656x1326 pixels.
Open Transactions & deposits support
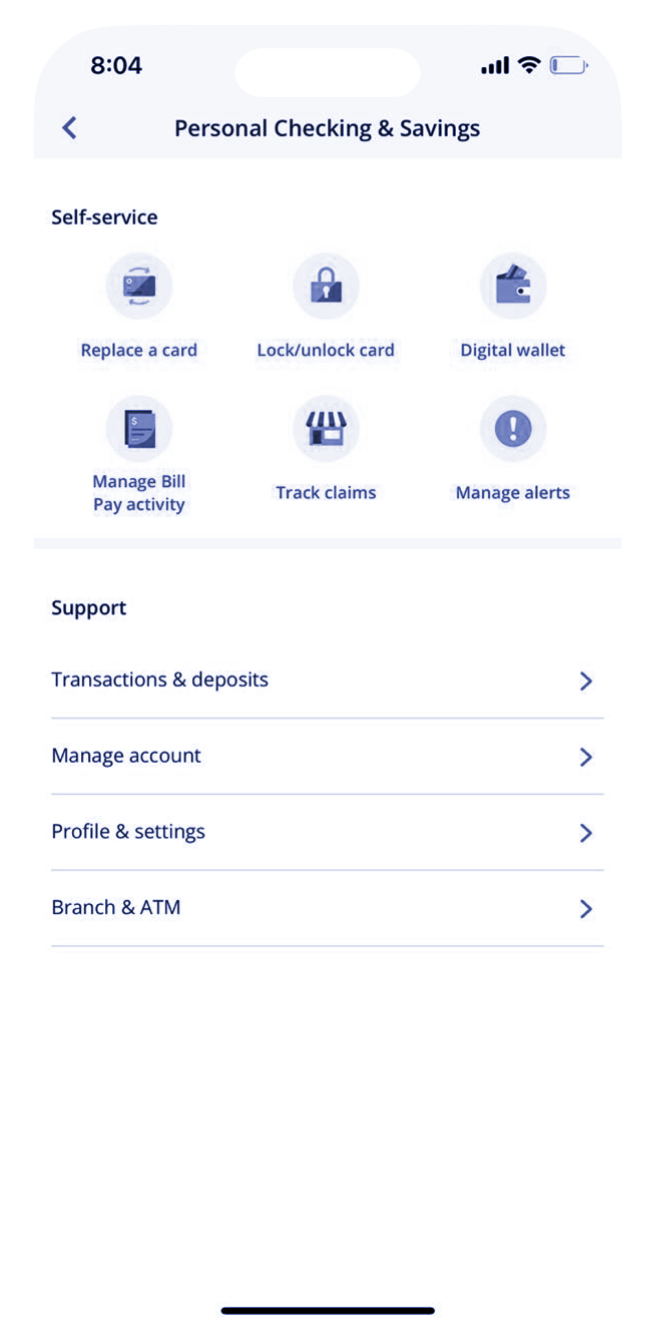pyautogui.click(x=327, y=680)
